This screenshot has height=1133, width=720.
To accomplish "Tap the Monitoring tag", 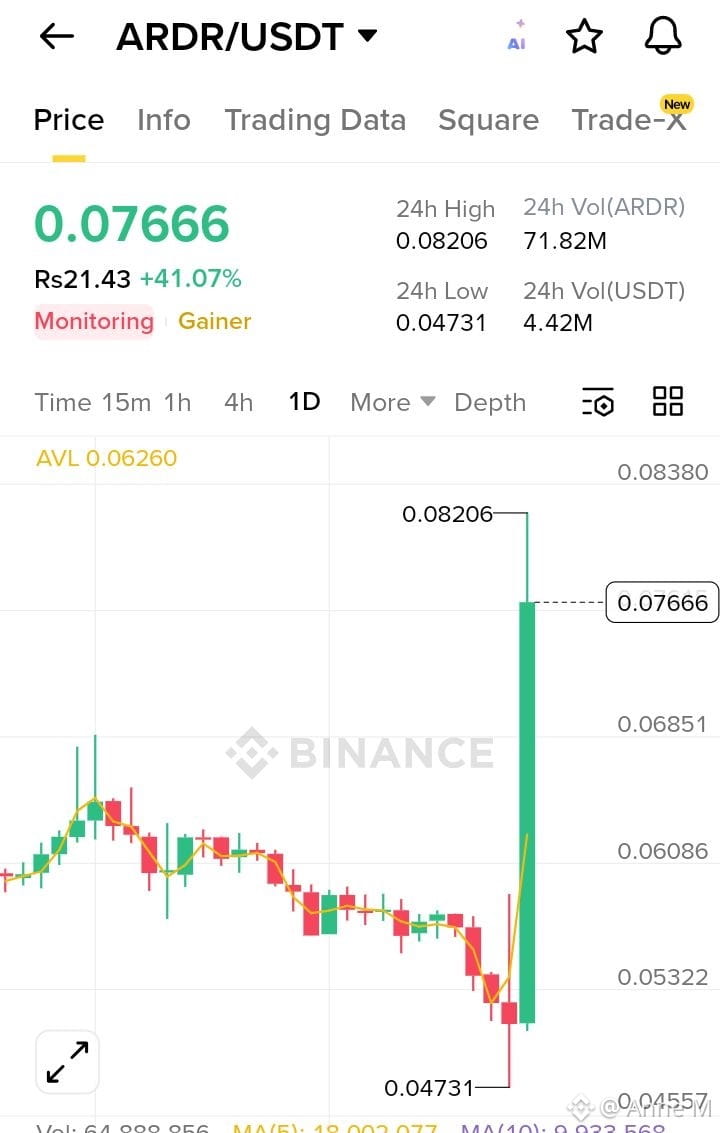I will 94,321.
